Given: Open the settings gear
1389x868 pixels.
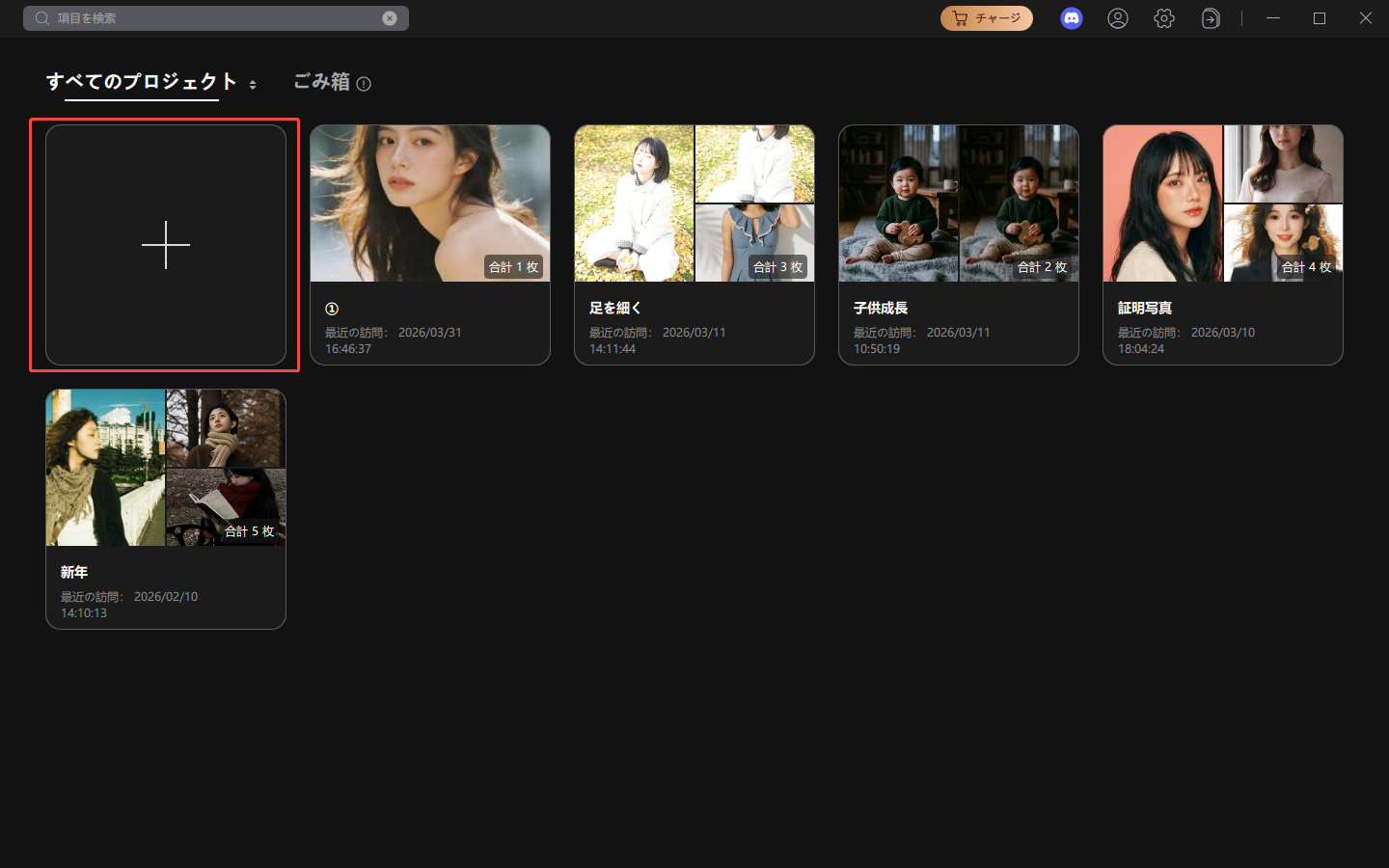Looking at the screenshot, I should [1163, 18].
